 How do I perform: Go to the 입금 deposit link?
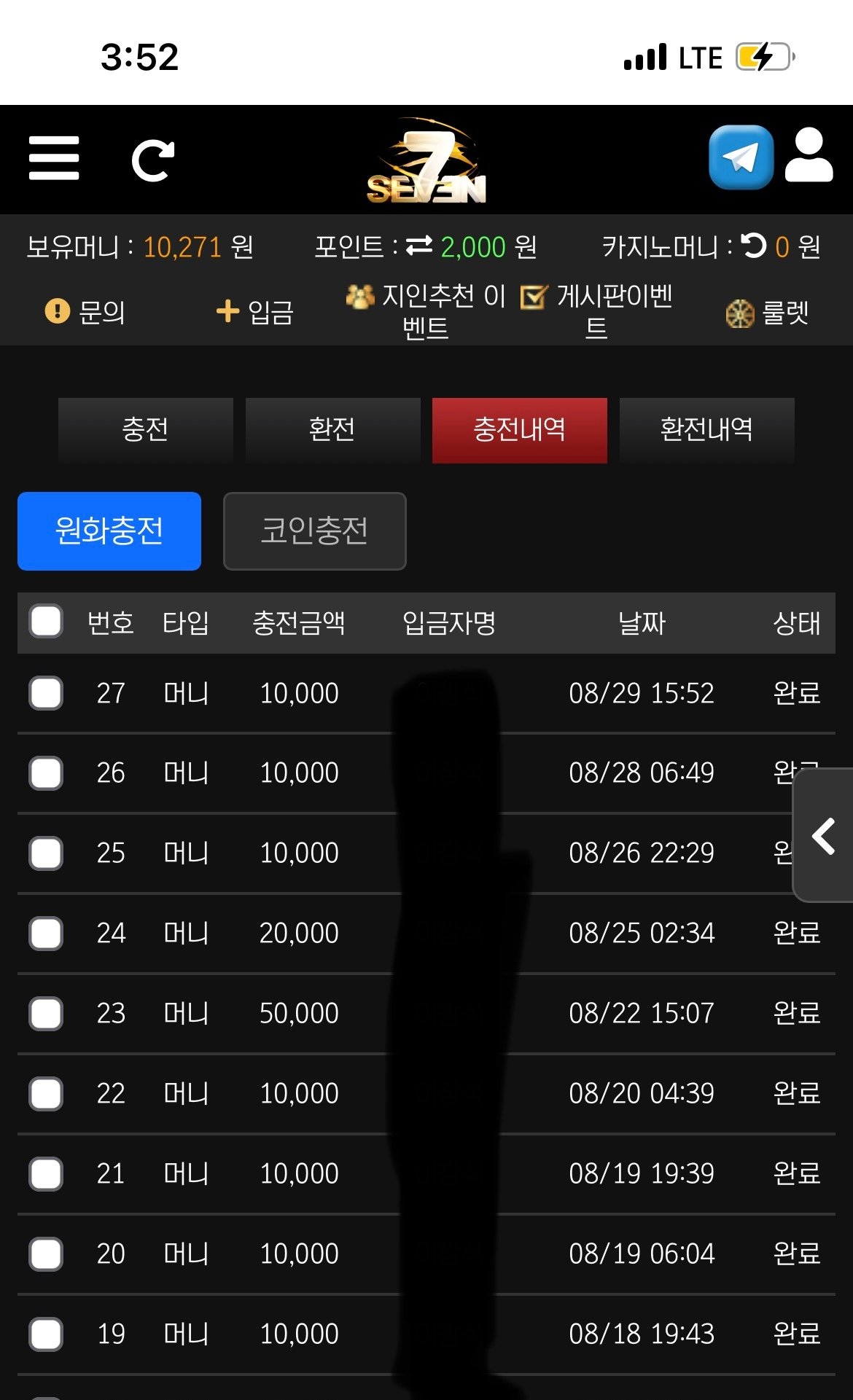tap(255, 312)
